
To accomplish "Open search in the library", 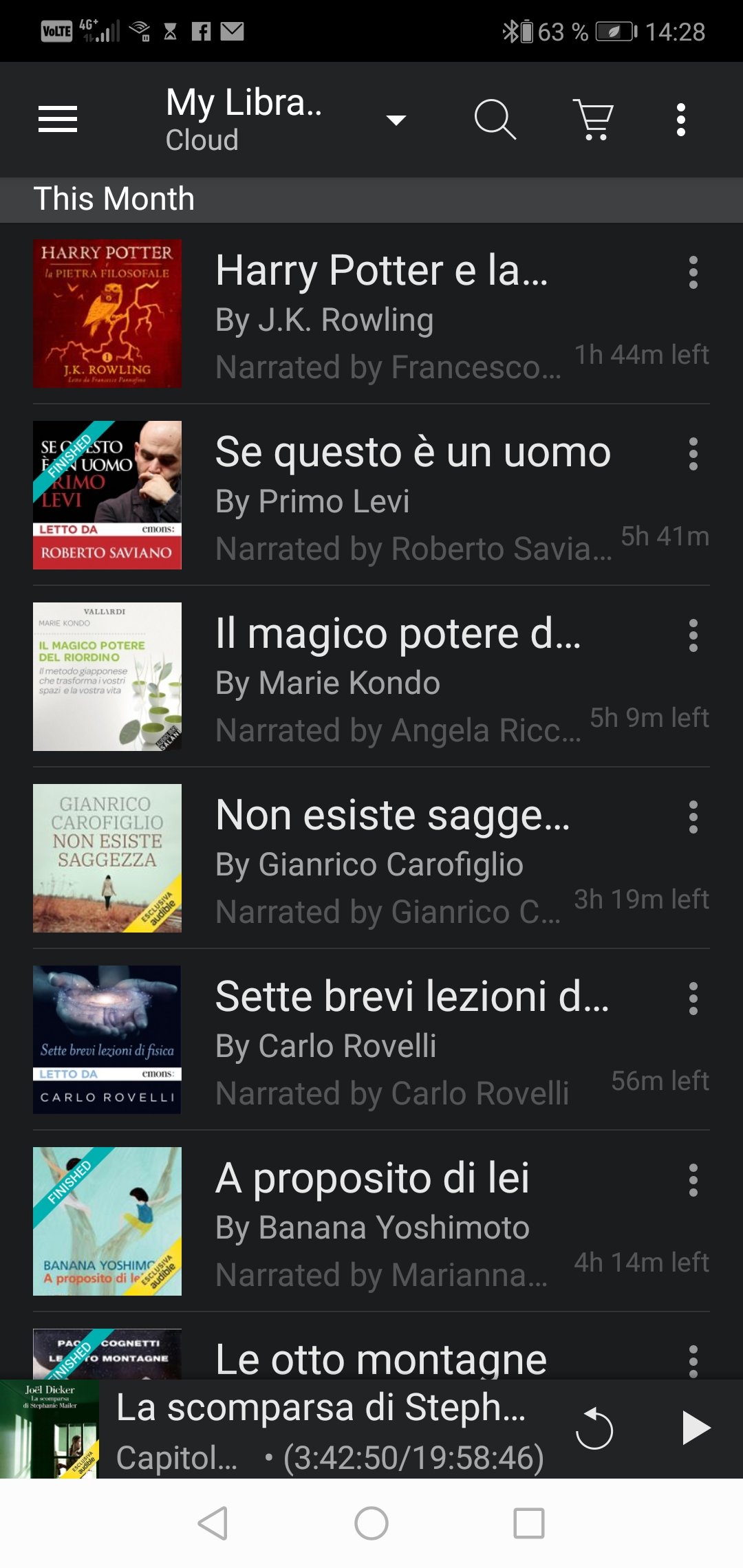I will click(x=497, y=119).
